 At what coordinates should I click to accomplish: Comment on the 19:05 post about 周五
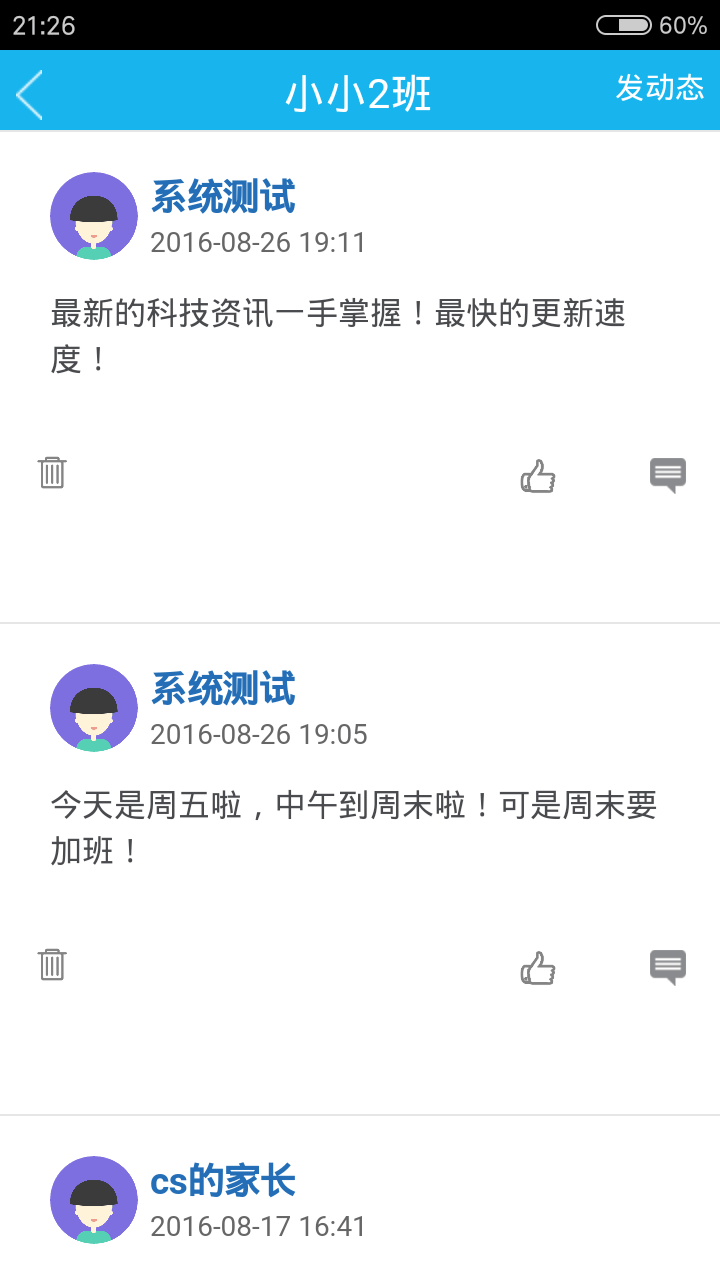click(x=668, y=967)
